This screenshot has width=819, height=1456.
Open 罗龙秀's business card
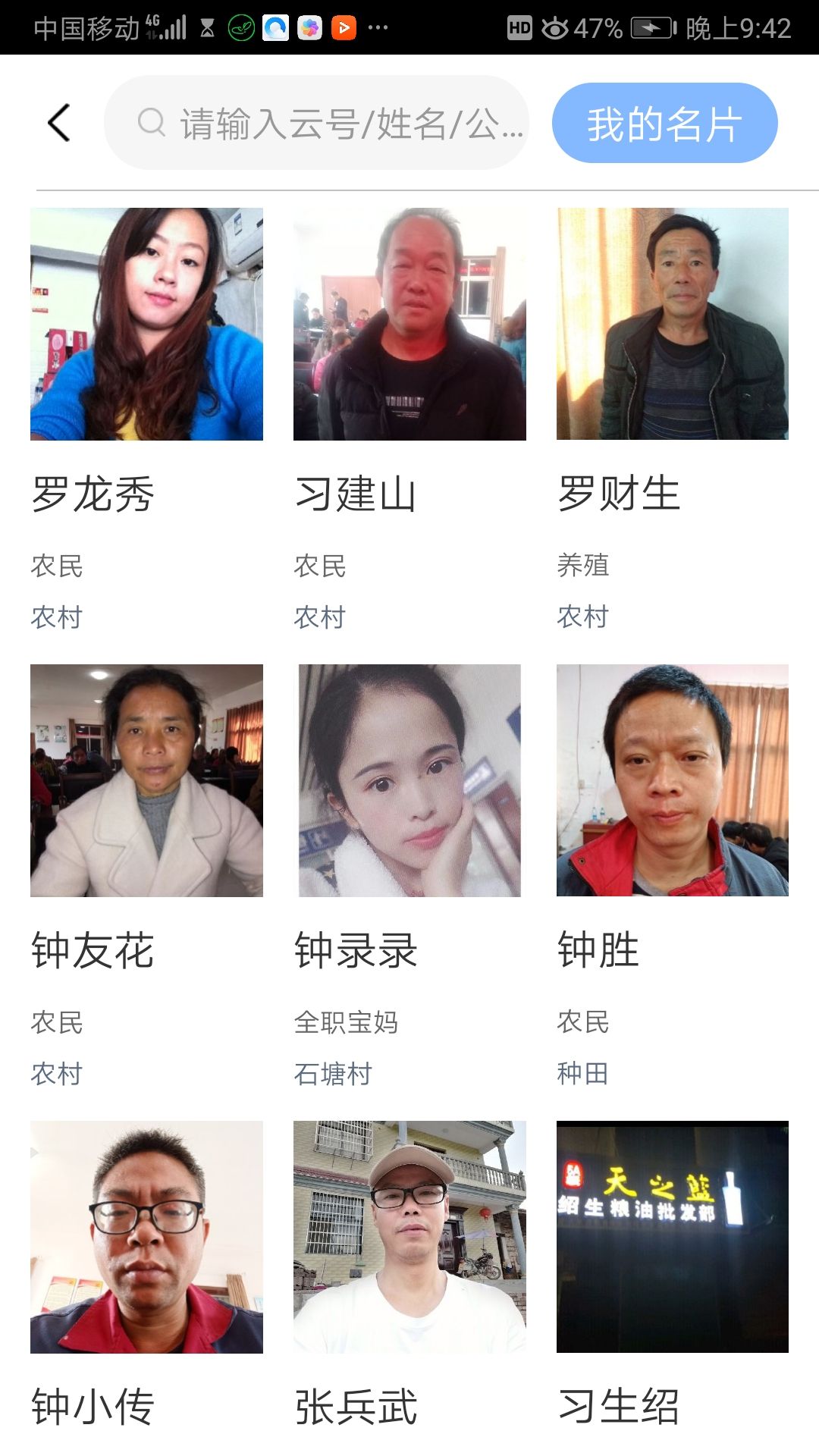146,325
